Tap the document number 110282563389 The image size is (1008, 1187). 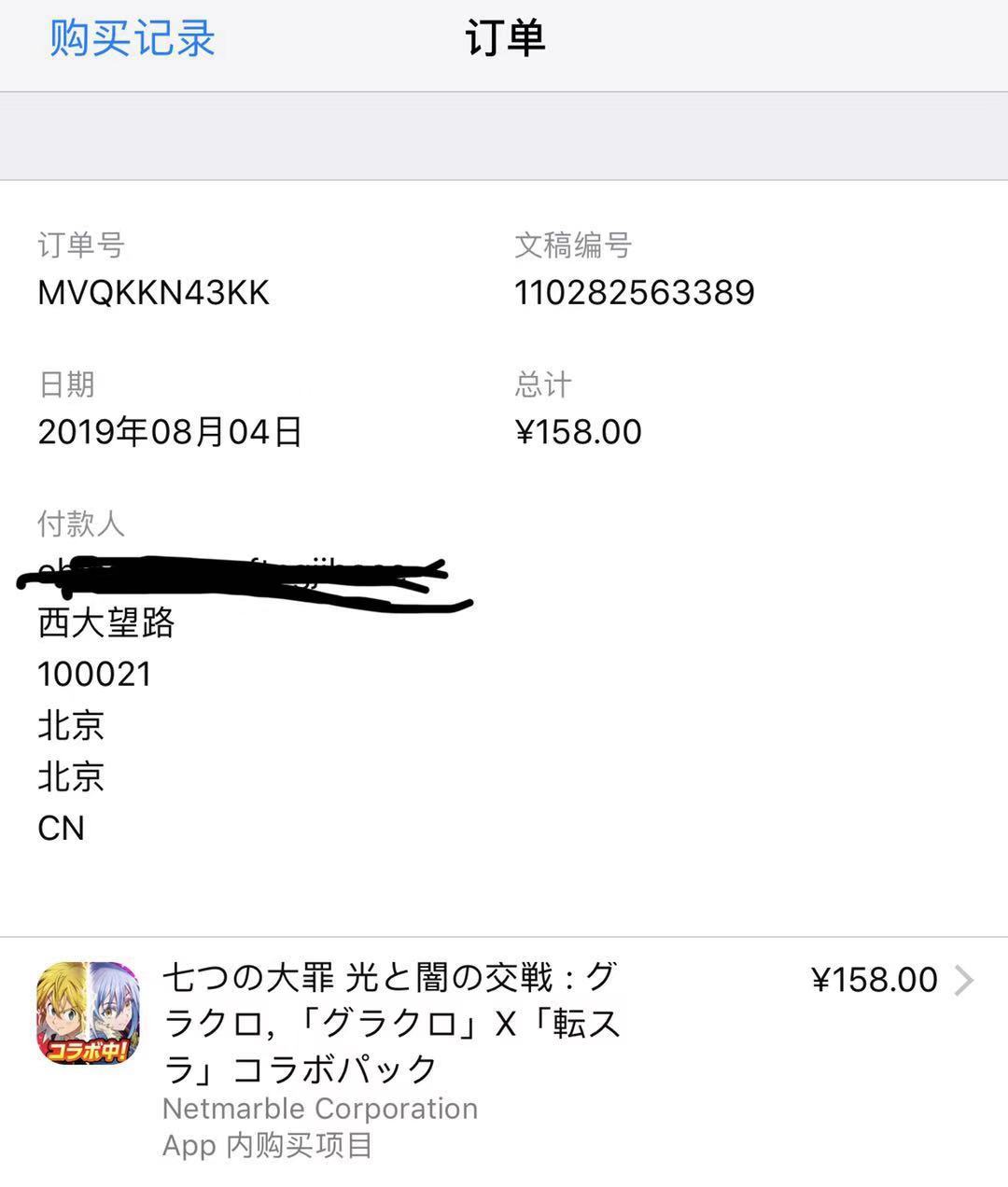tap(636, 292)
